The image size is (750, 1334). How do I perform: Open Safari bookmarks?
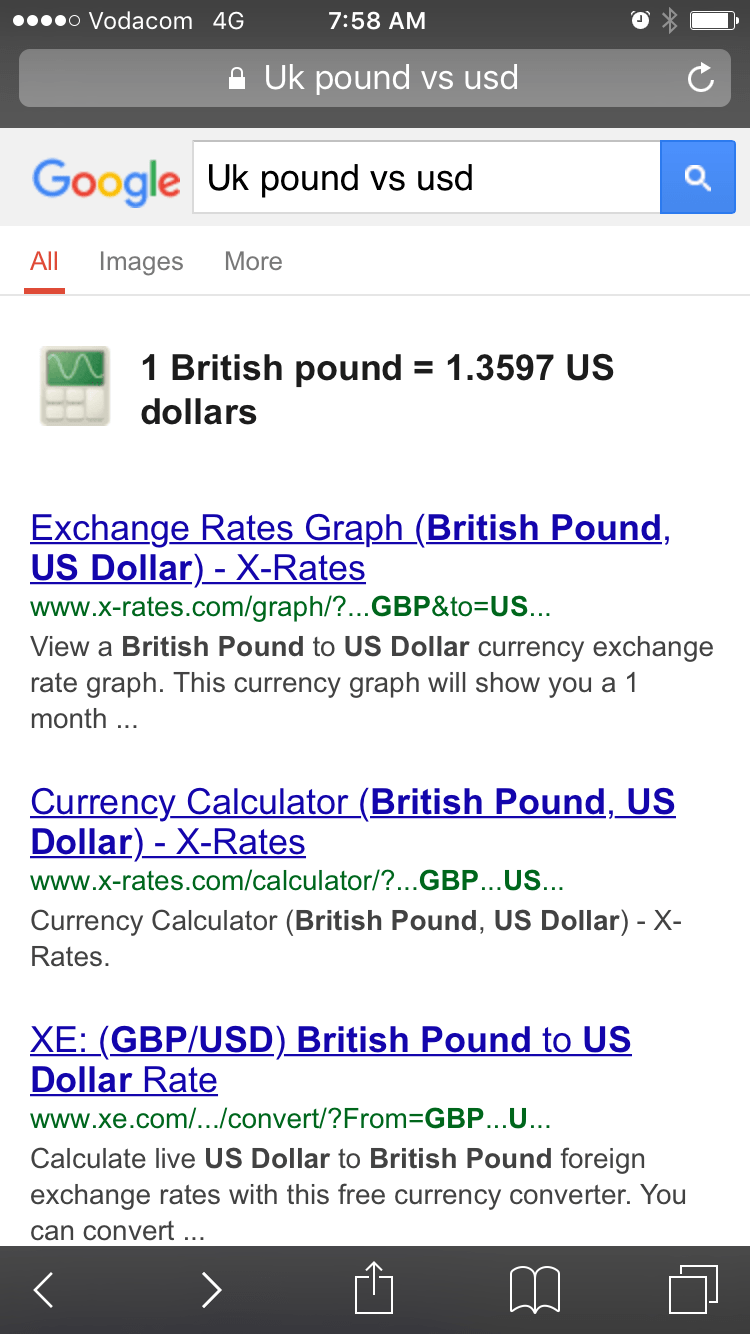(x=535, y=1290)
